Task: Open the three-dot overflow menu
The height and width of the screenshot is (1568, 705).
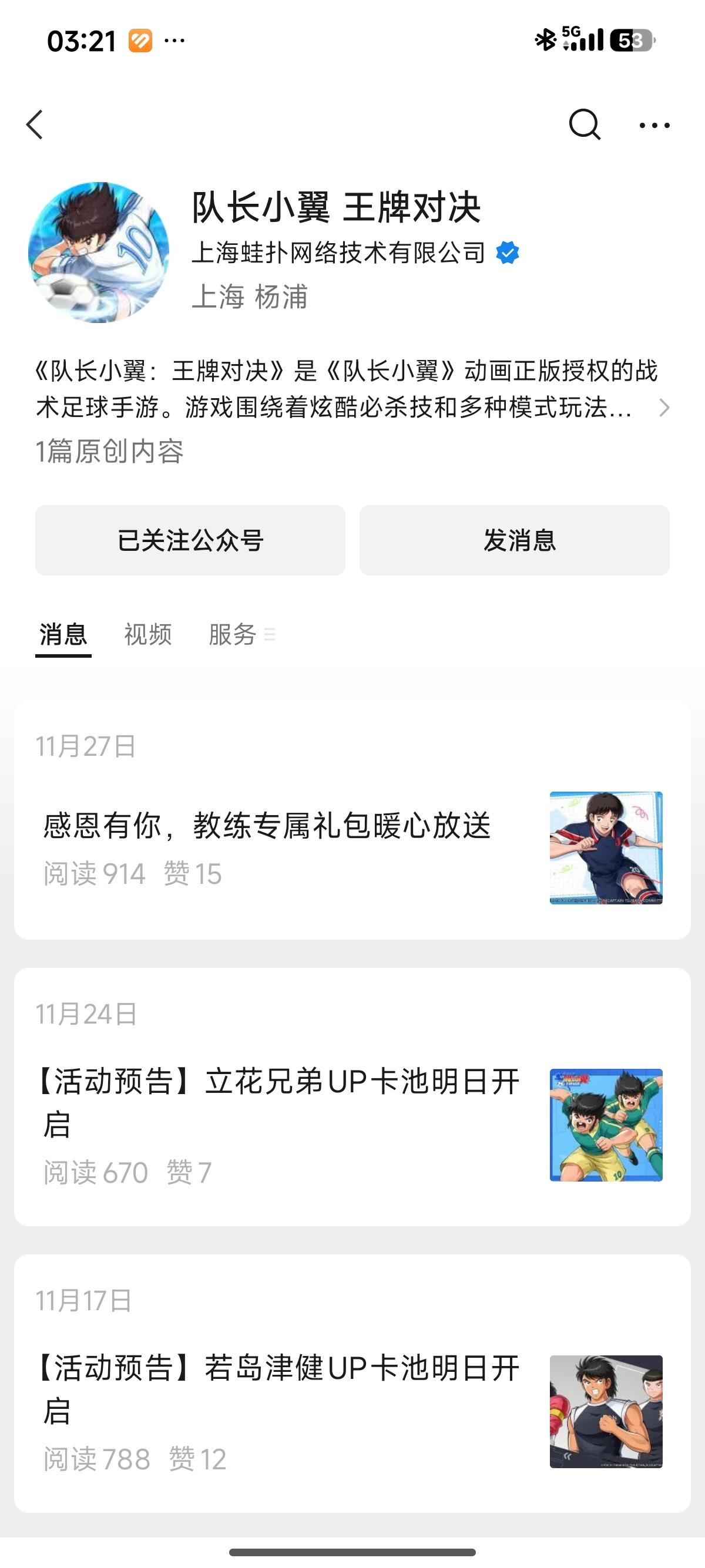Action: pyautogui.click(x=654, y=126)
